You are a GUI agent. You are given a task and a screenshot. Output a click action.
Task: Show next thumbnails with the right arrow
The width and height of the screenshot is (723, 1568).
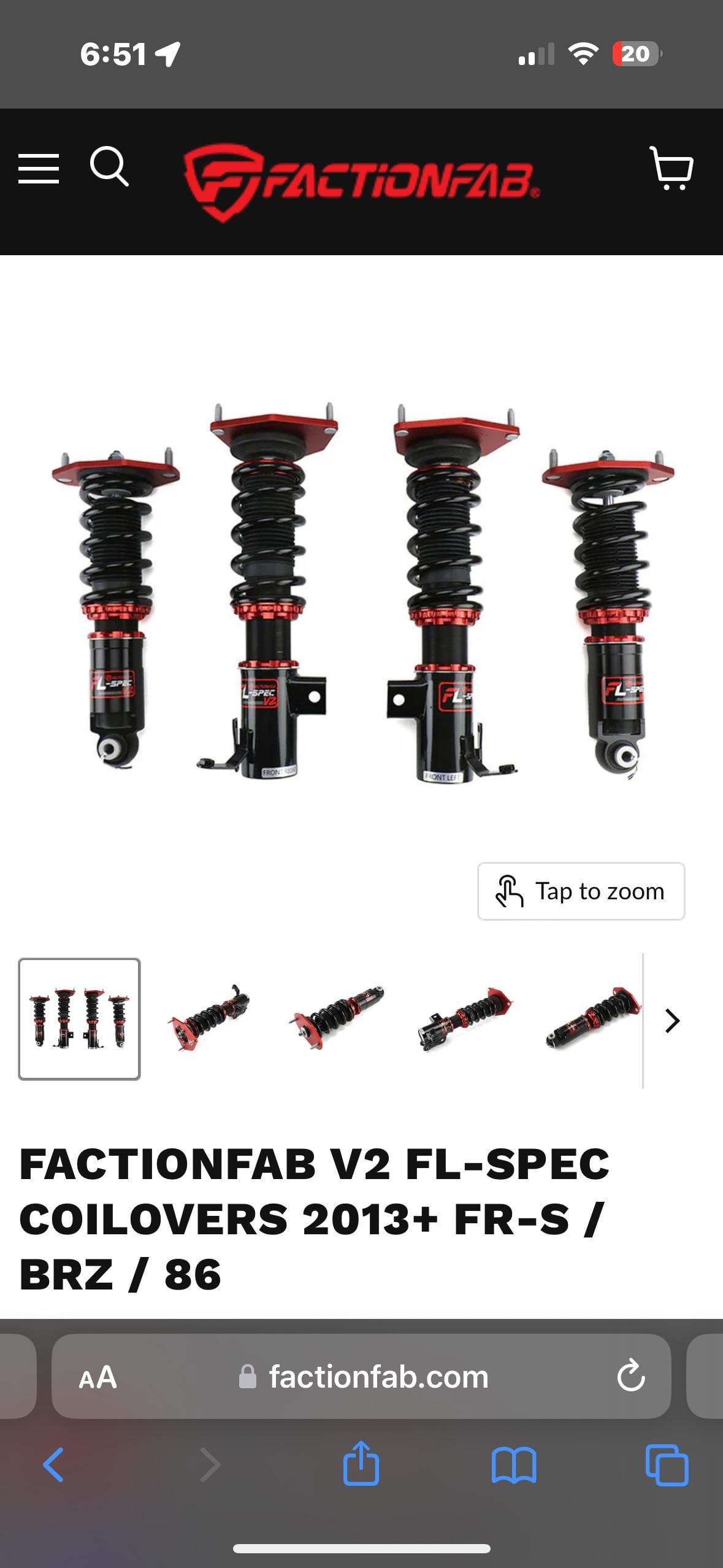coord(672,1021)
